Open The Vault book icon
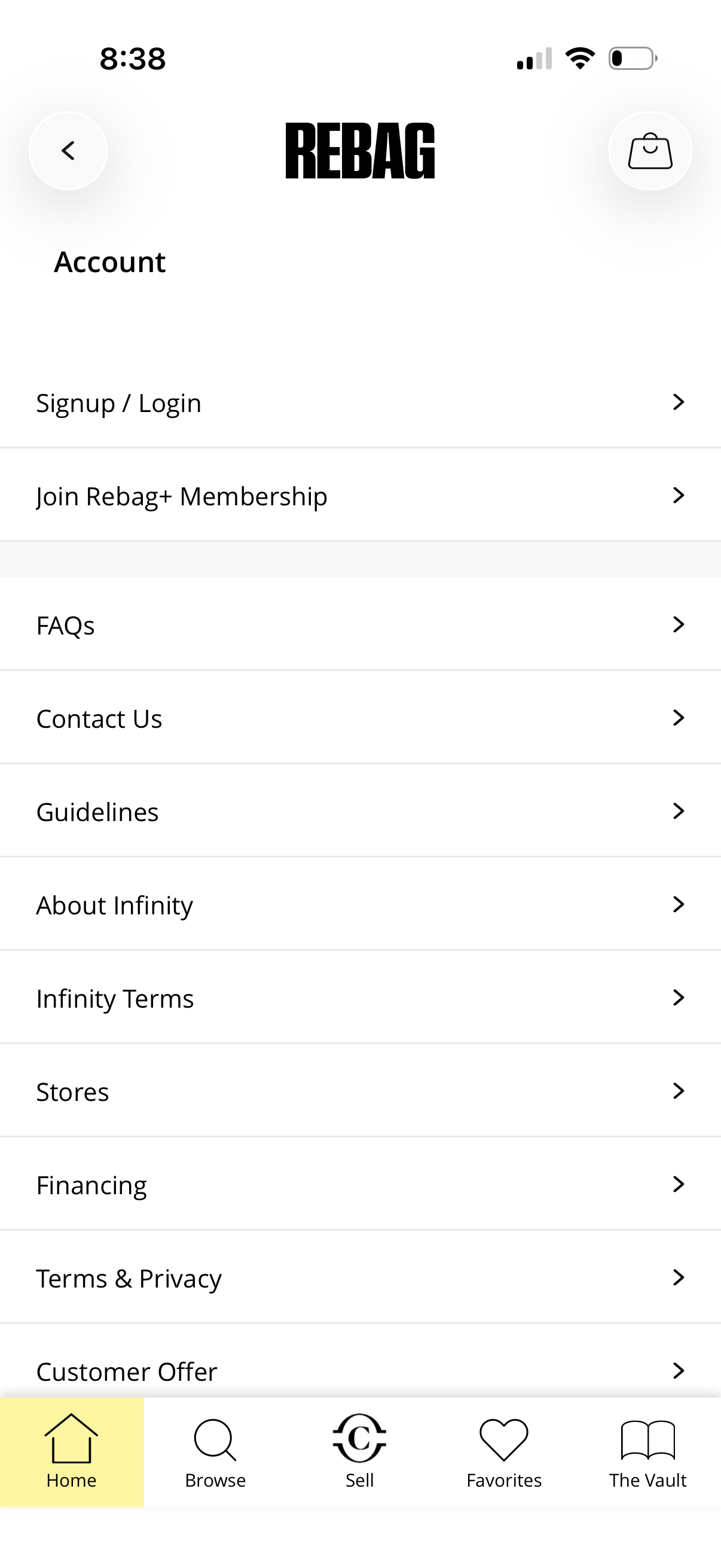Screen dimensions: 721x1568 [x=647, y=1436]
